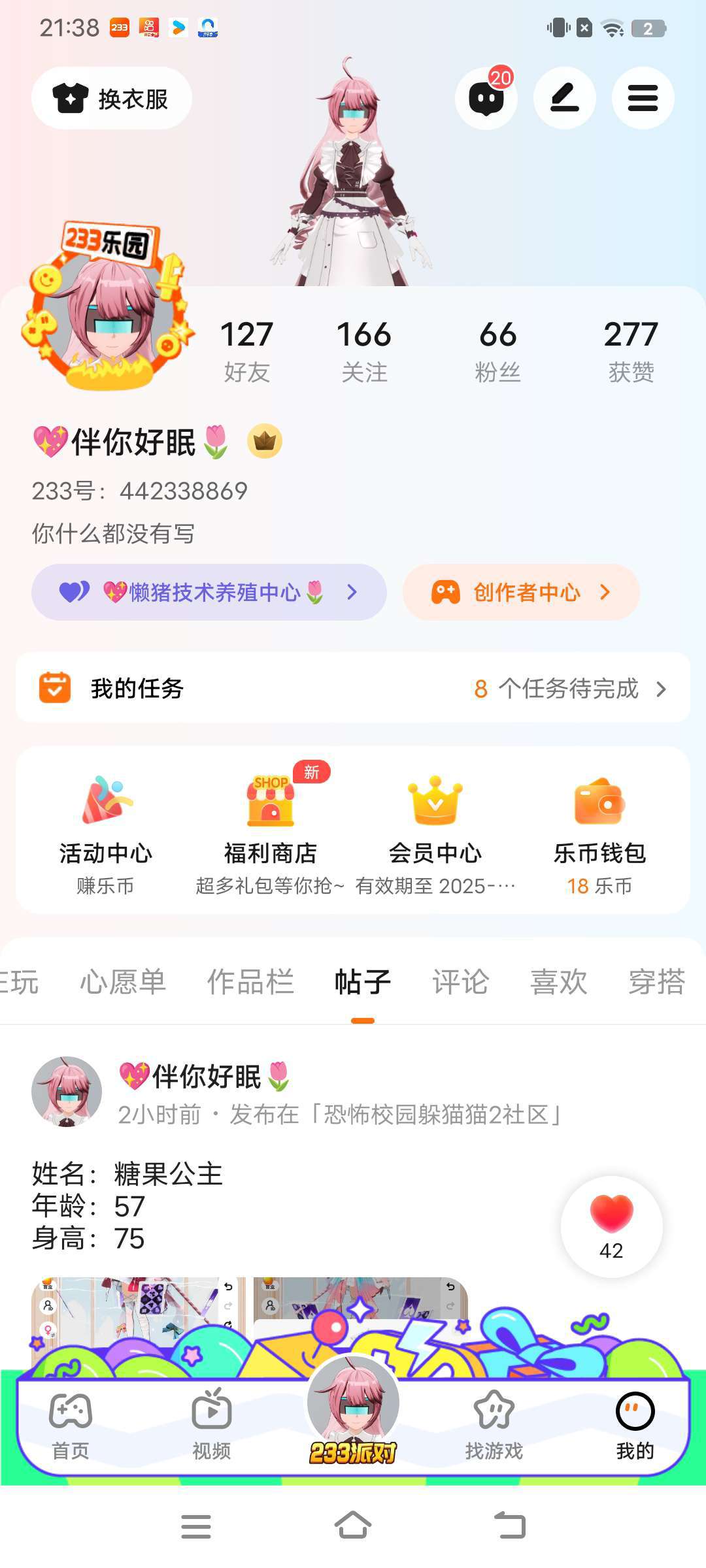Open 活动中心 to earn 乐币
The height and width of the screenshot is (1568, 706).
[x=106, y=830]
